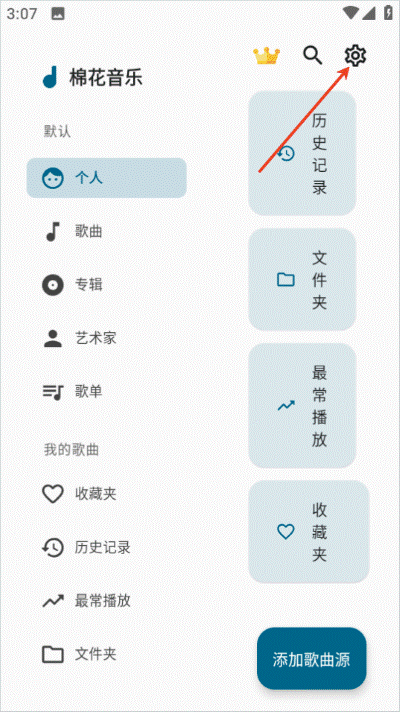Open 艺术家 in the side menu
The height and width of the screenshot is (712, 400).
pos(107,338)
